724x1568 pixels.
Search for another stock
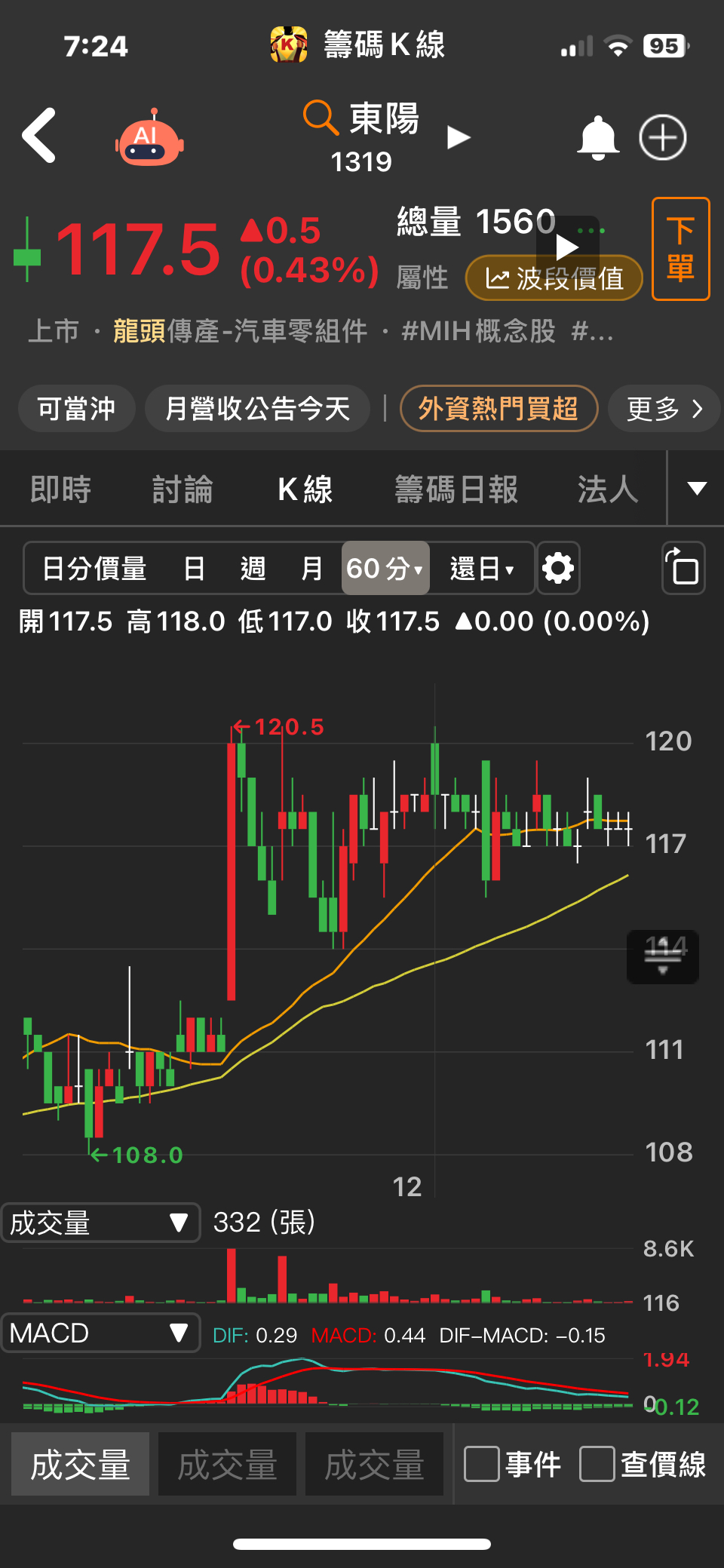click(x=321, y=118)
